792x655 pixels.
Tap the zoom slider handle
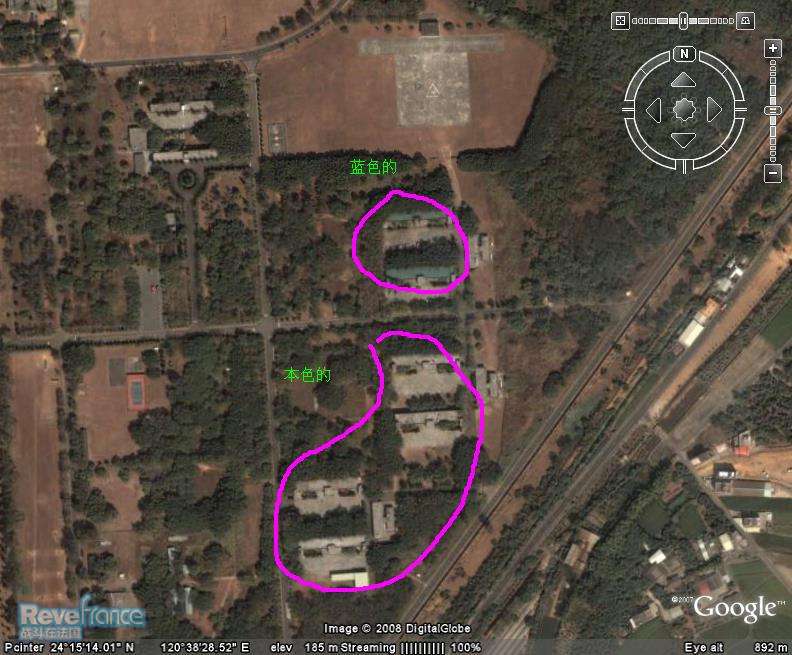click(x=773, y=110)
